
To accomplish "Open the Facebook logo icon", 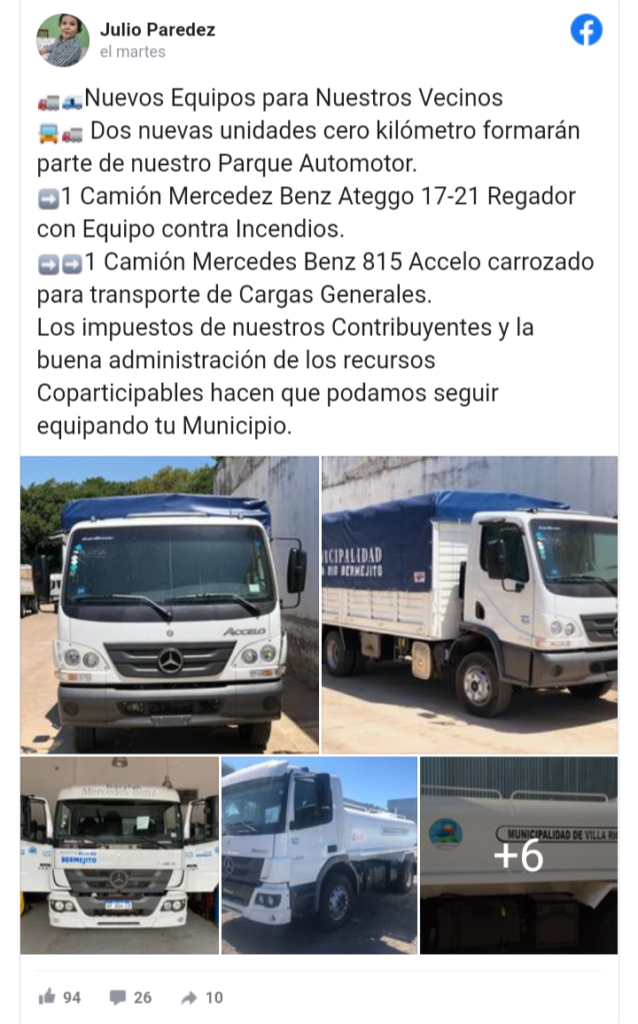I will (x=586, y=31).
